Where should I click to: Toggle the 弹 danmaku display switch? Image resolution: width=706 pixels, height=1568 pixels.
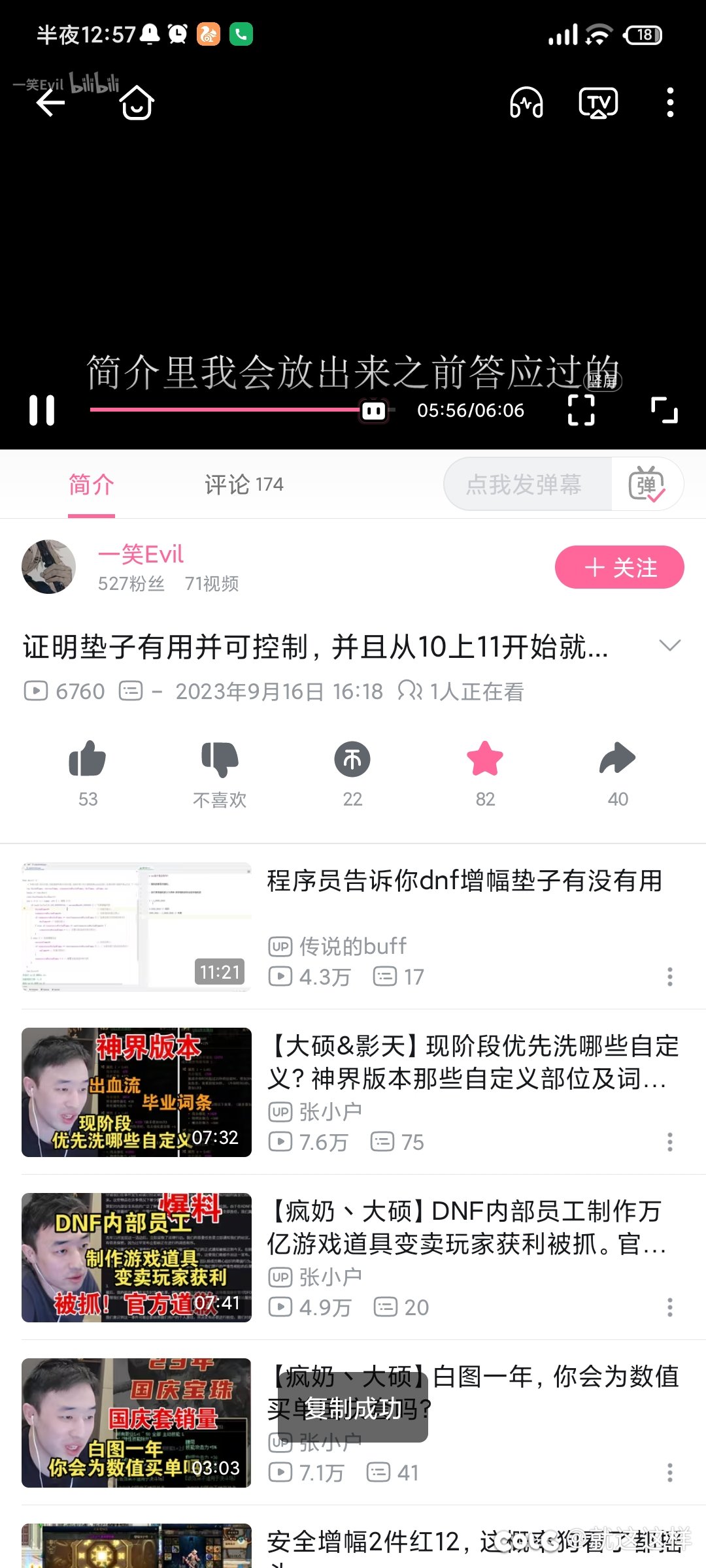(x=647, y=484)
